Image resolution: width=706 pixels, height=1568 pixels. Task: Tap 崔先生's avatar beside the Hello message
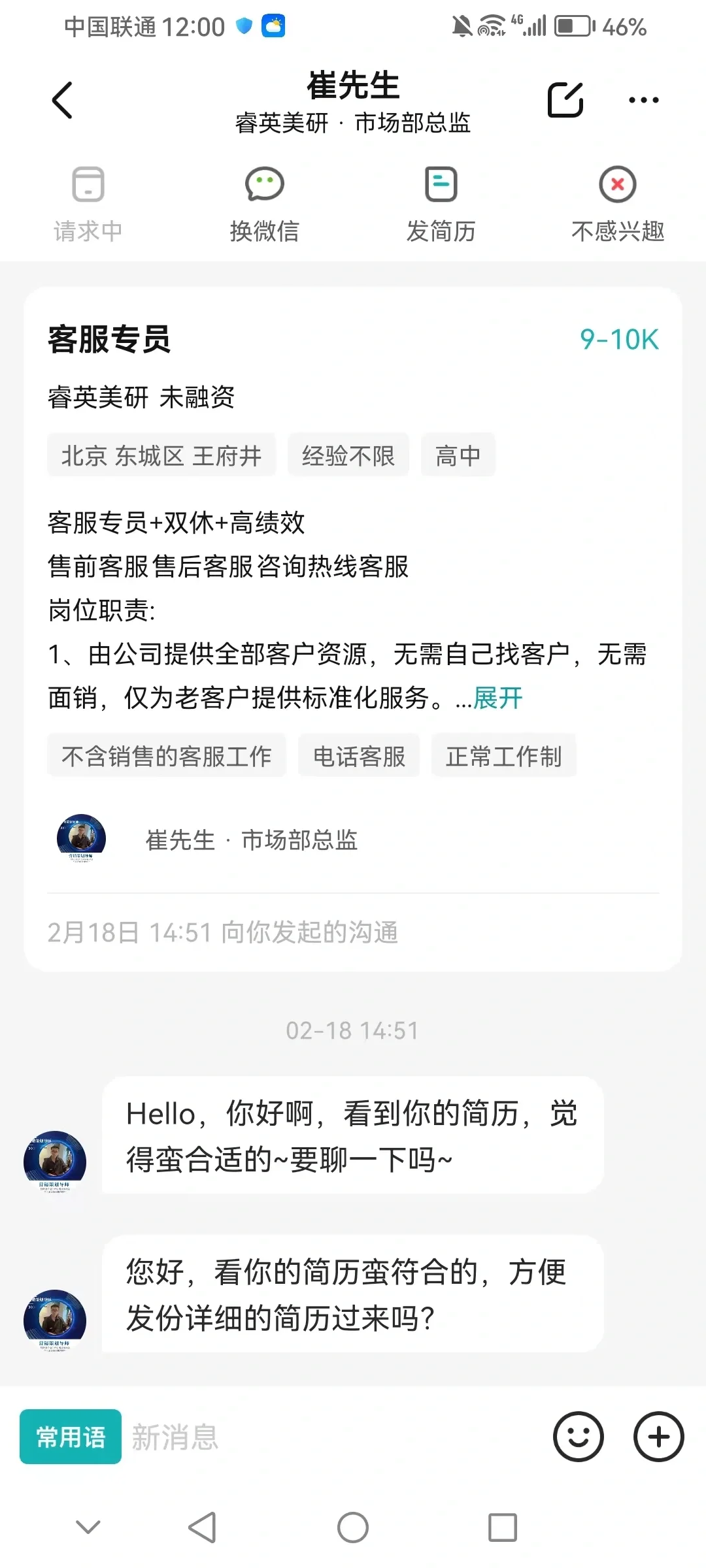pos(55,1162)
